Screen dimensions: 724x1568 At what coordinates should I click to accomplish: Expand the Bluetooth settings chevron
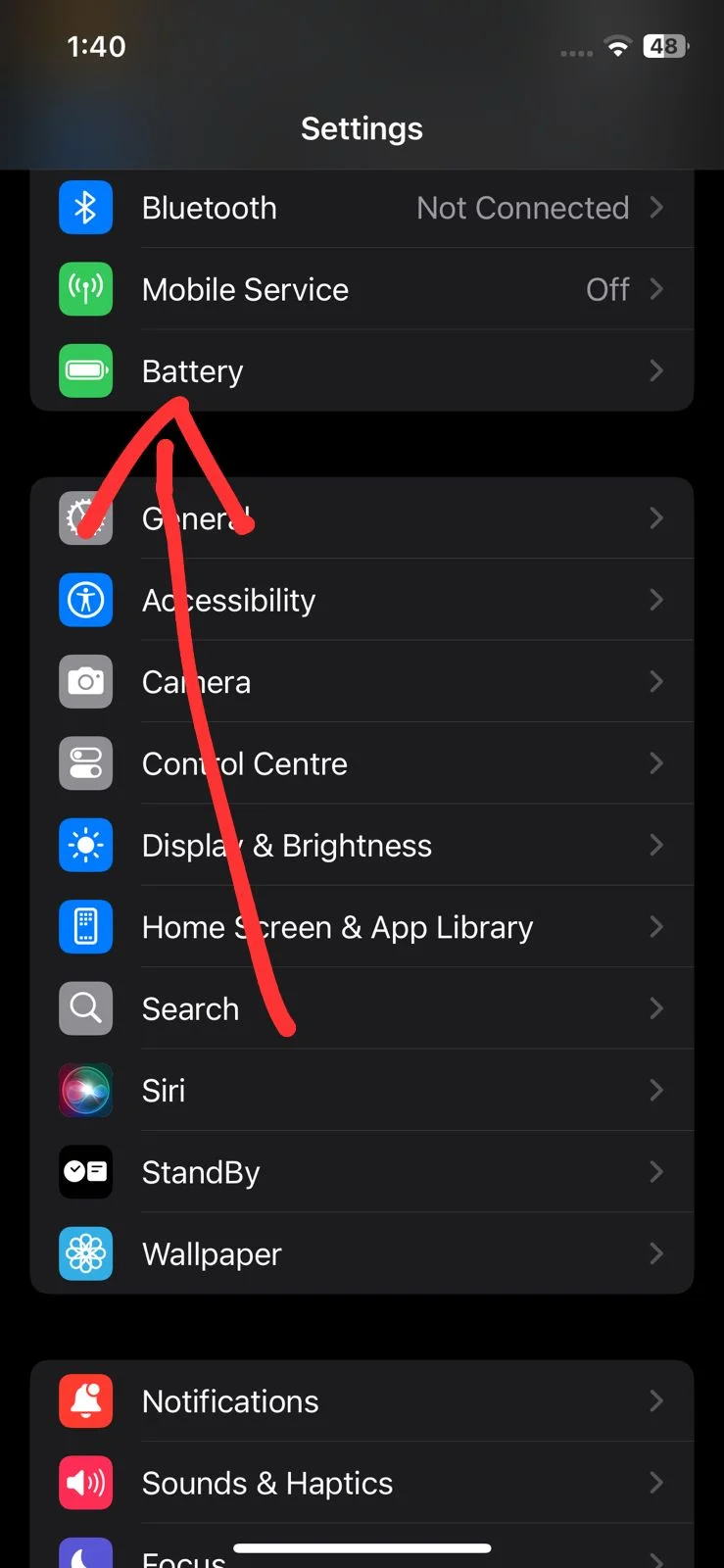click(655, 208)
